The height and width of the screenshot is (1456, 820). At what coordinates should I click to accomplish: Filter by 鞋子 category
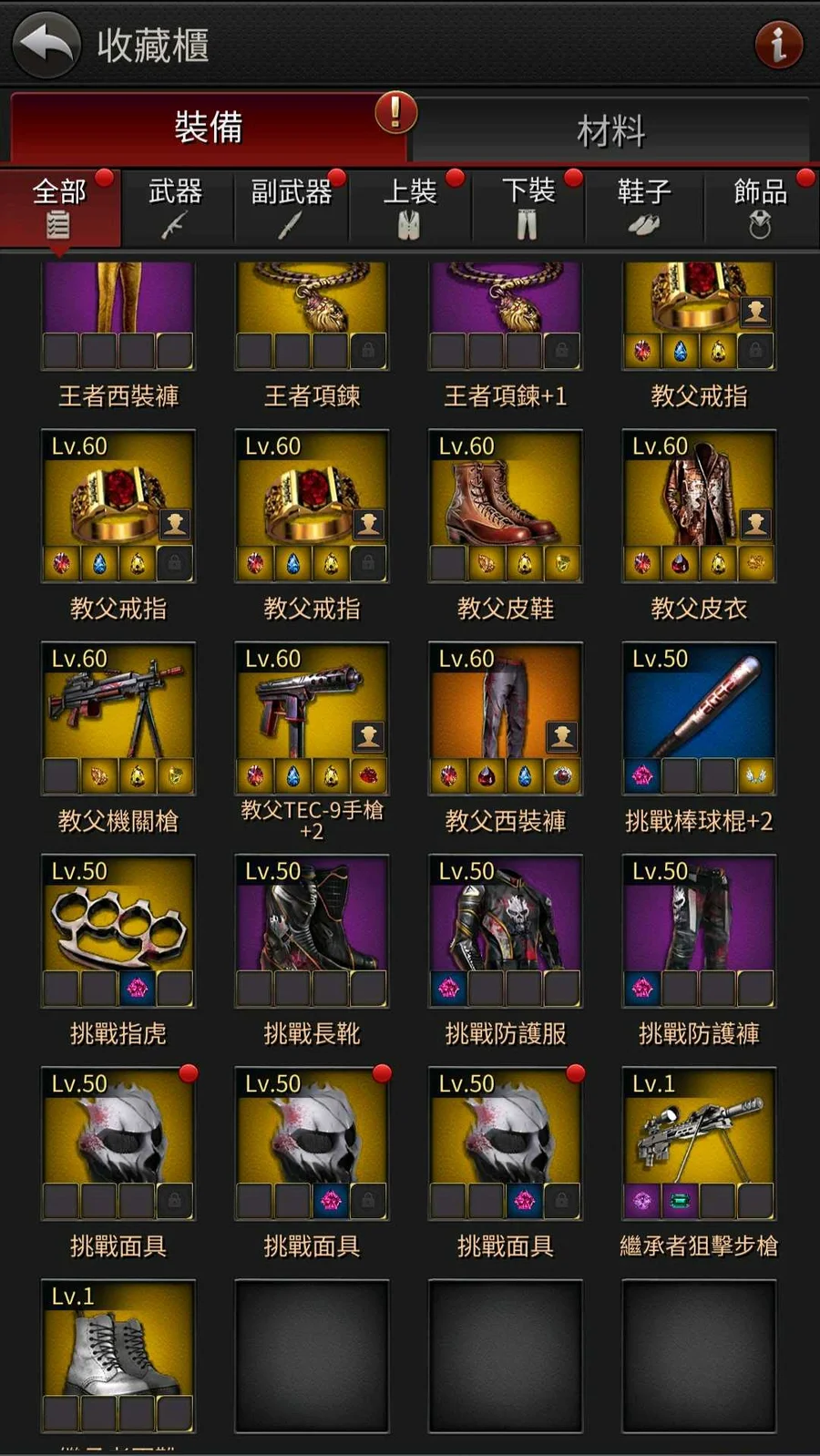(644, 207)
